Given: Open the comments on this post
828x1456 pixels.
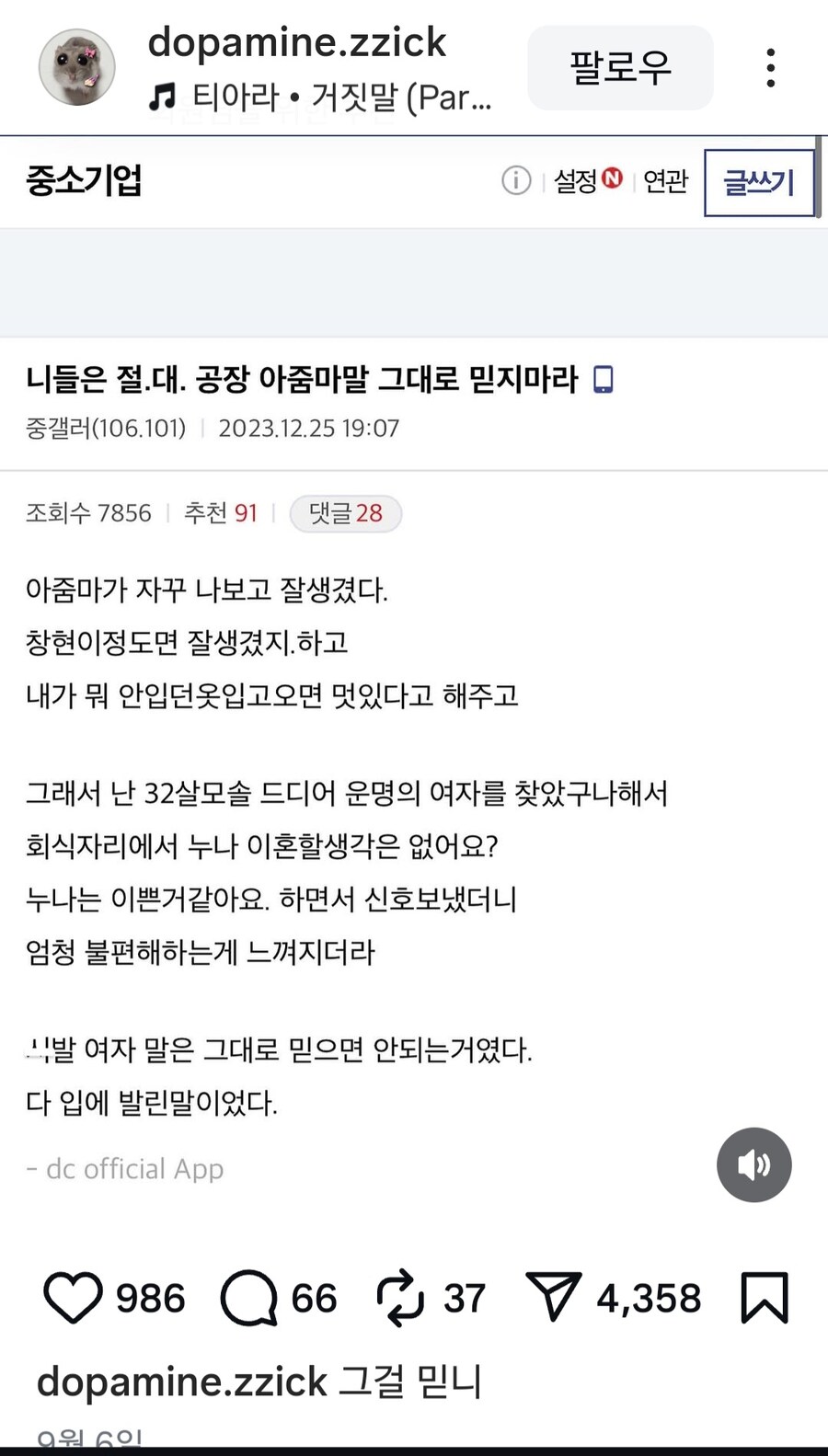Looking at the screenshot, I should pyautogui.click(x=249, y=1298).
